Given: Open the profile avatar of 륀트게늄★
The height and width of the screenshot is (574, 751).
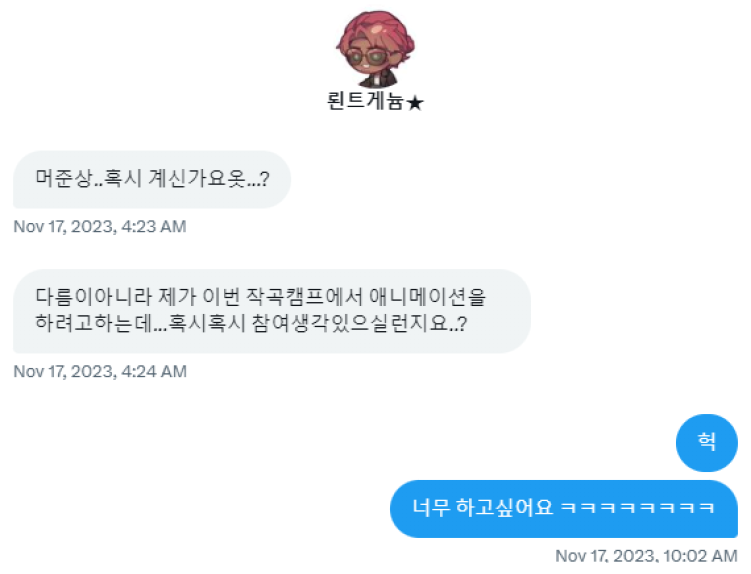Looking at the screenshot, I should (375, 49).
